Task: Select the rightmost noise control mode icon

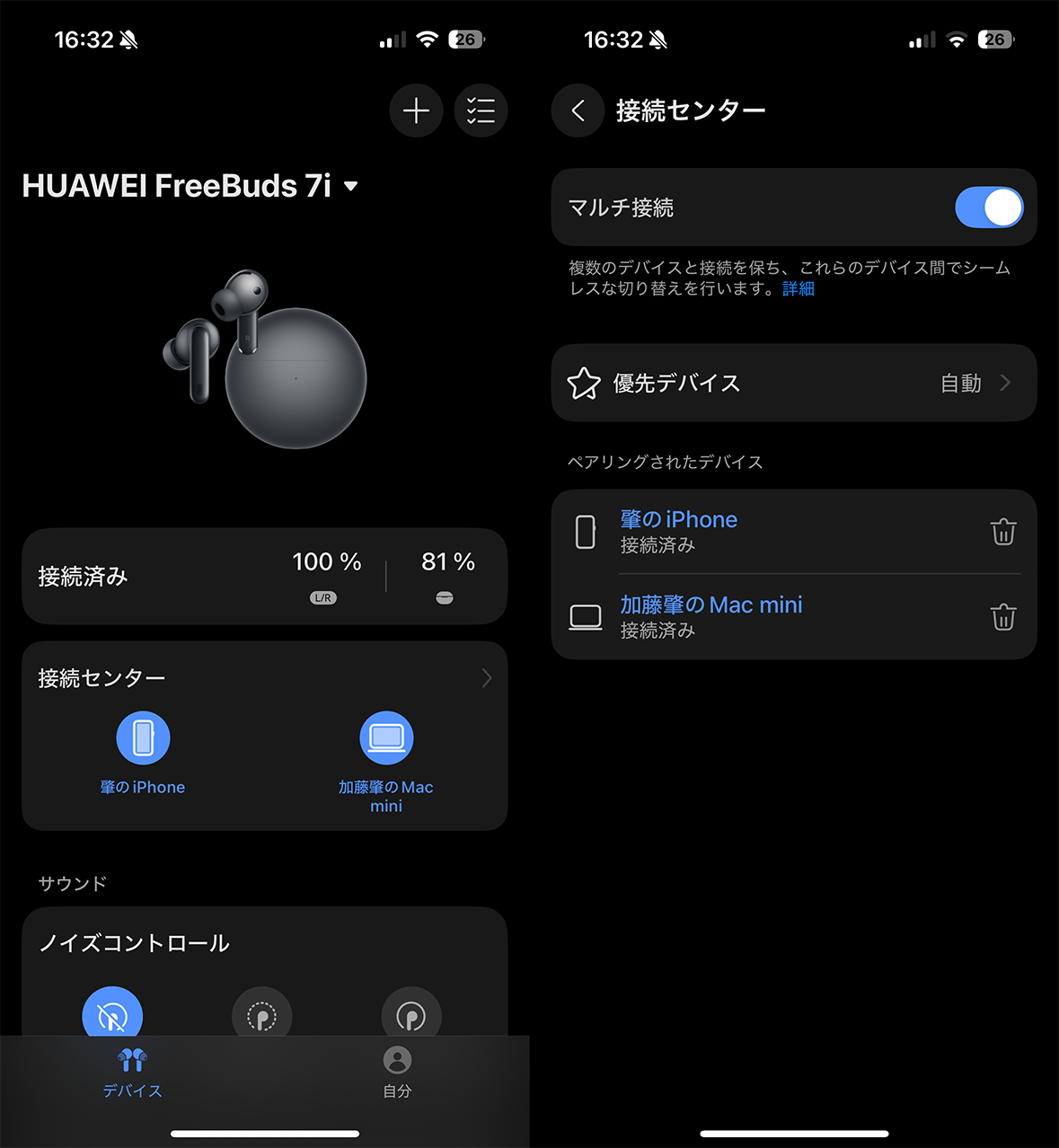Action: coord(410,1015)
